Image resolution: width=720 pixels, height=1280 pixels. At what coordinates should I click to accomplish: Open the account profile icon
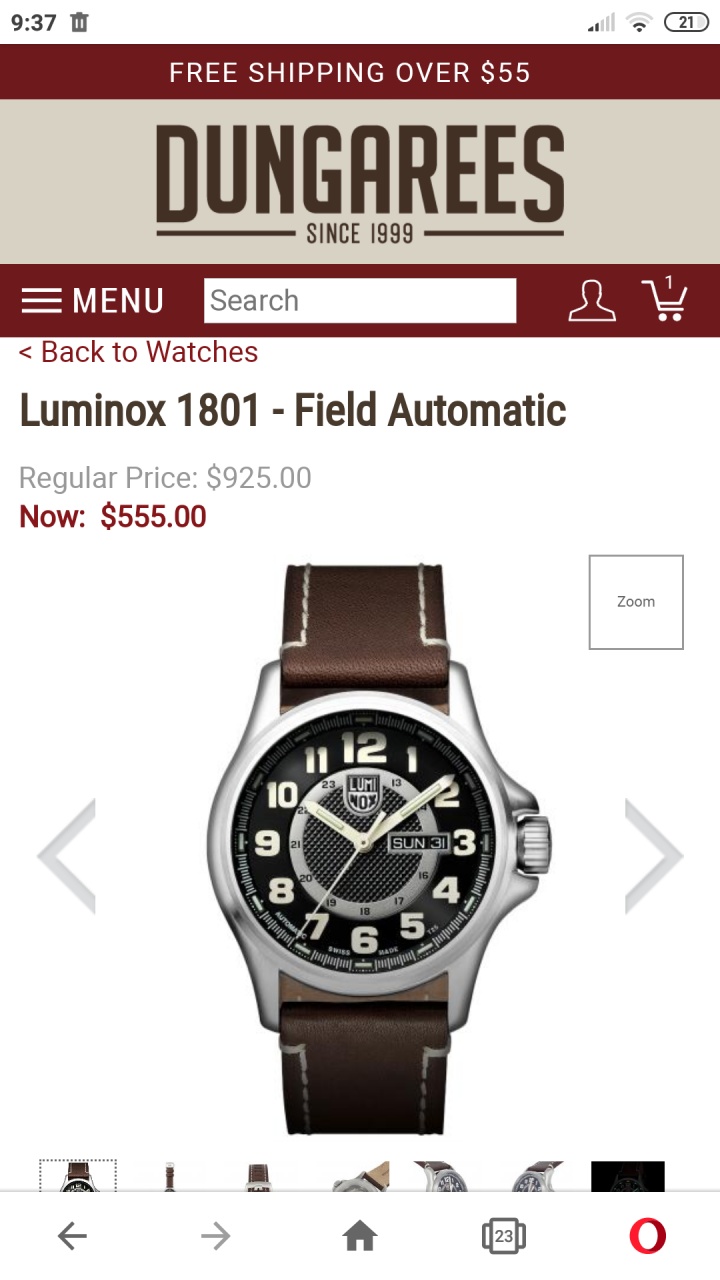[x=592, y=301]
